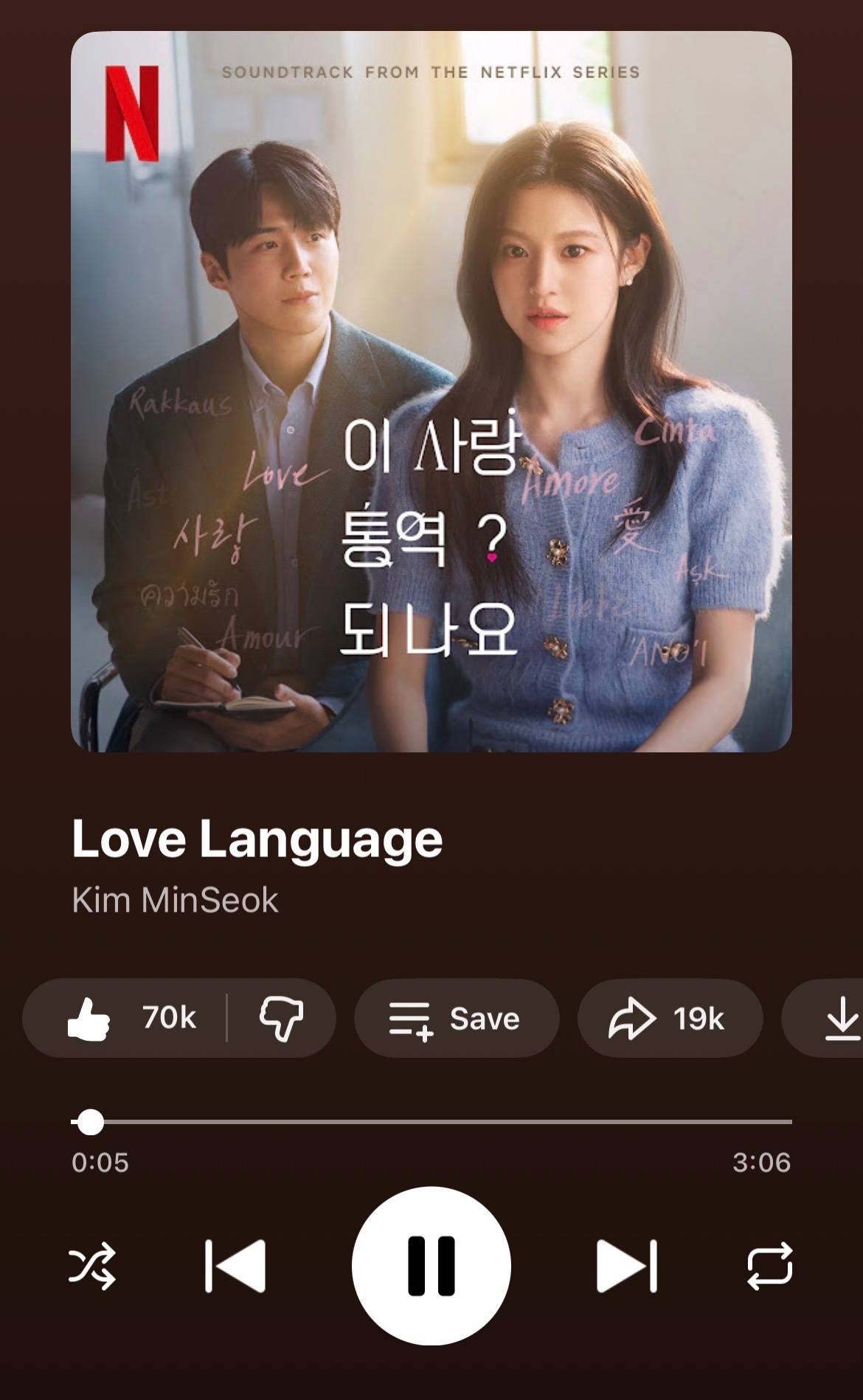Image resolution: width=863 pixels, height=1400 pixels.
Task: Skip to the next track
Action: 627,1266
